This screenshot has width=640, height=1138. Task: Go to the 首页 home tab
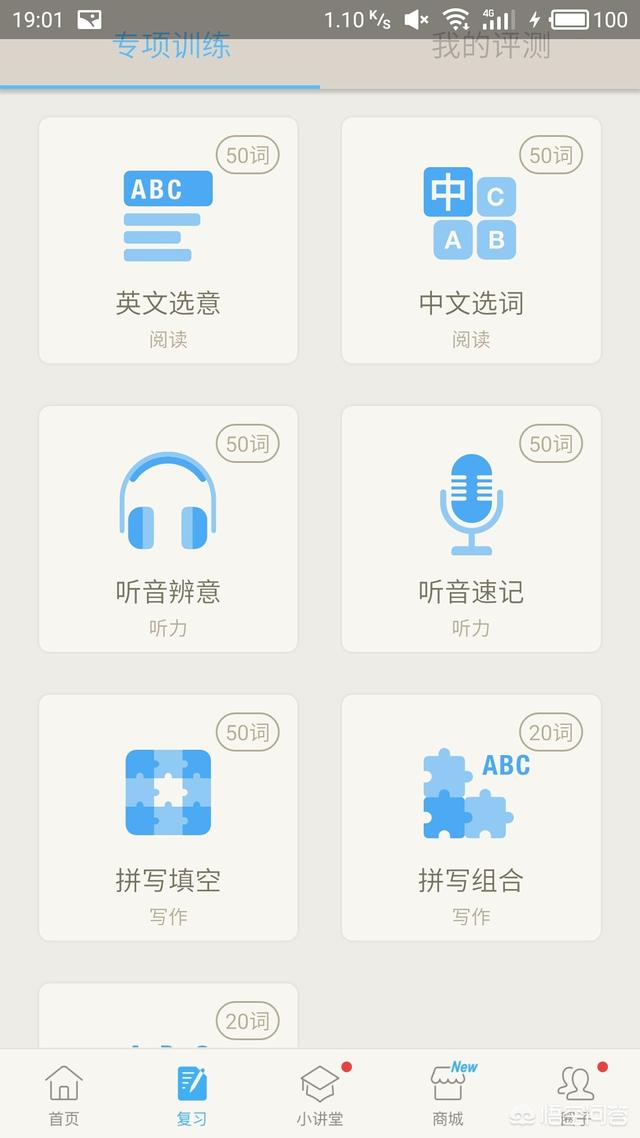pos(64,1094)
